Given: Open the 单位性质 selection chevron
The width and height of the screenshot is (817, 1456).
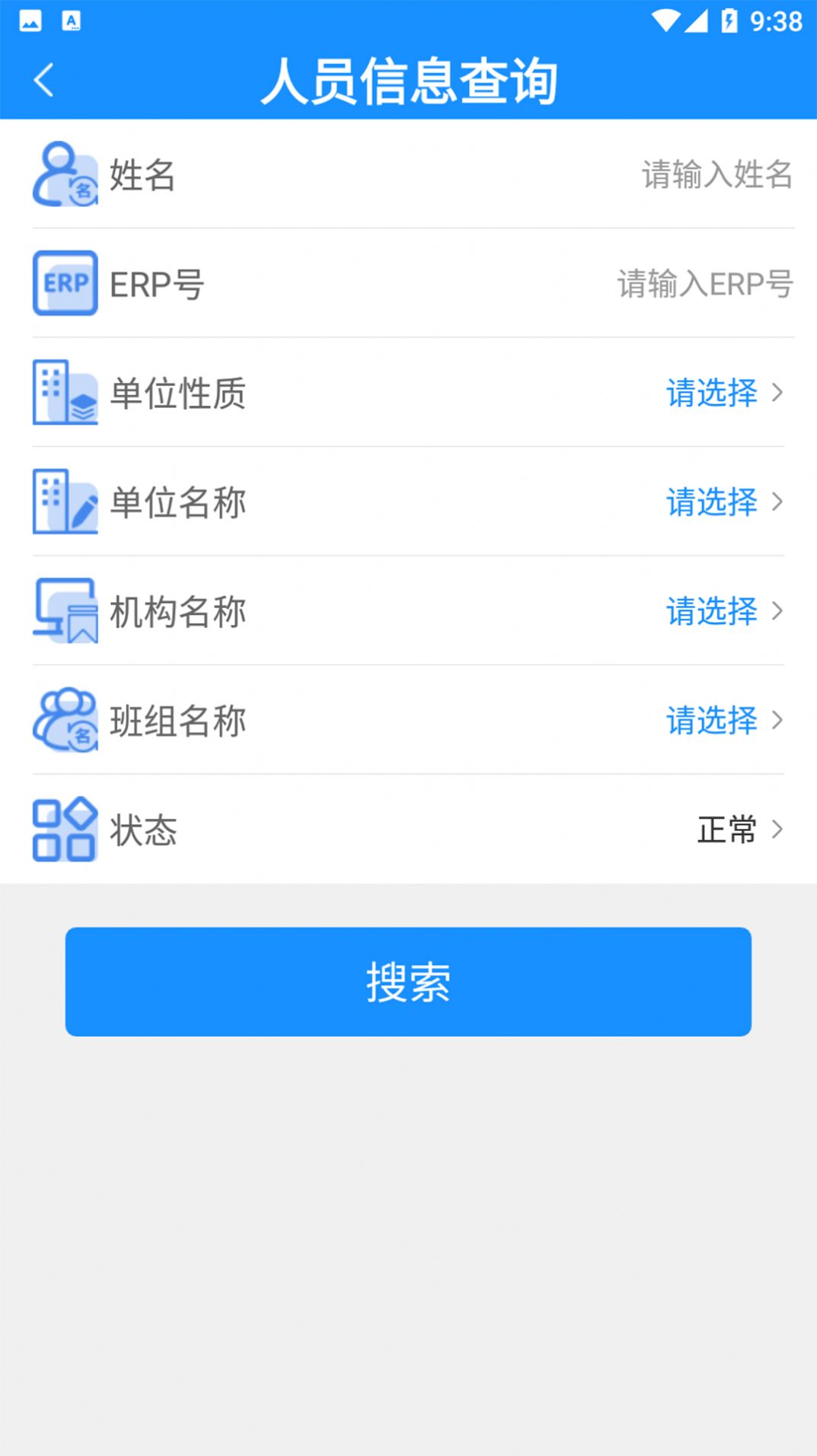Looking at the screenshot, I should [778, 394].
